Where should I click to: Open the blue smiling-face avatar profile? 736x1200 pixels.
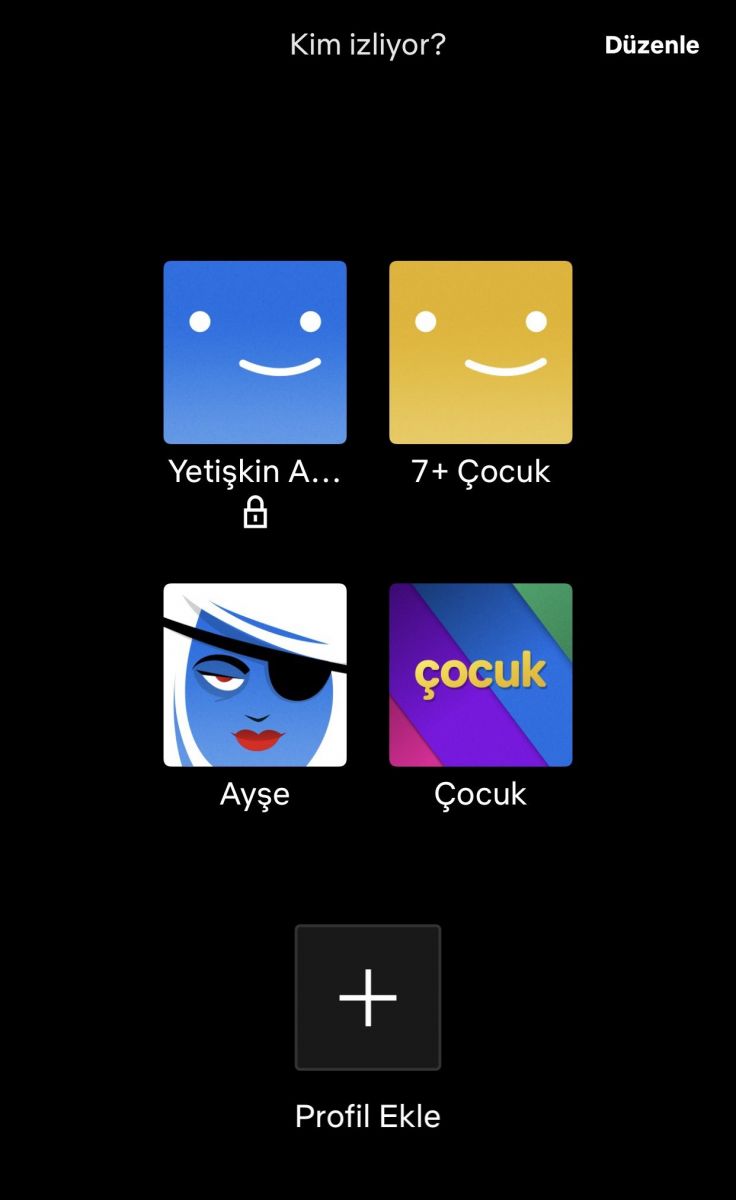coord(255,352)
